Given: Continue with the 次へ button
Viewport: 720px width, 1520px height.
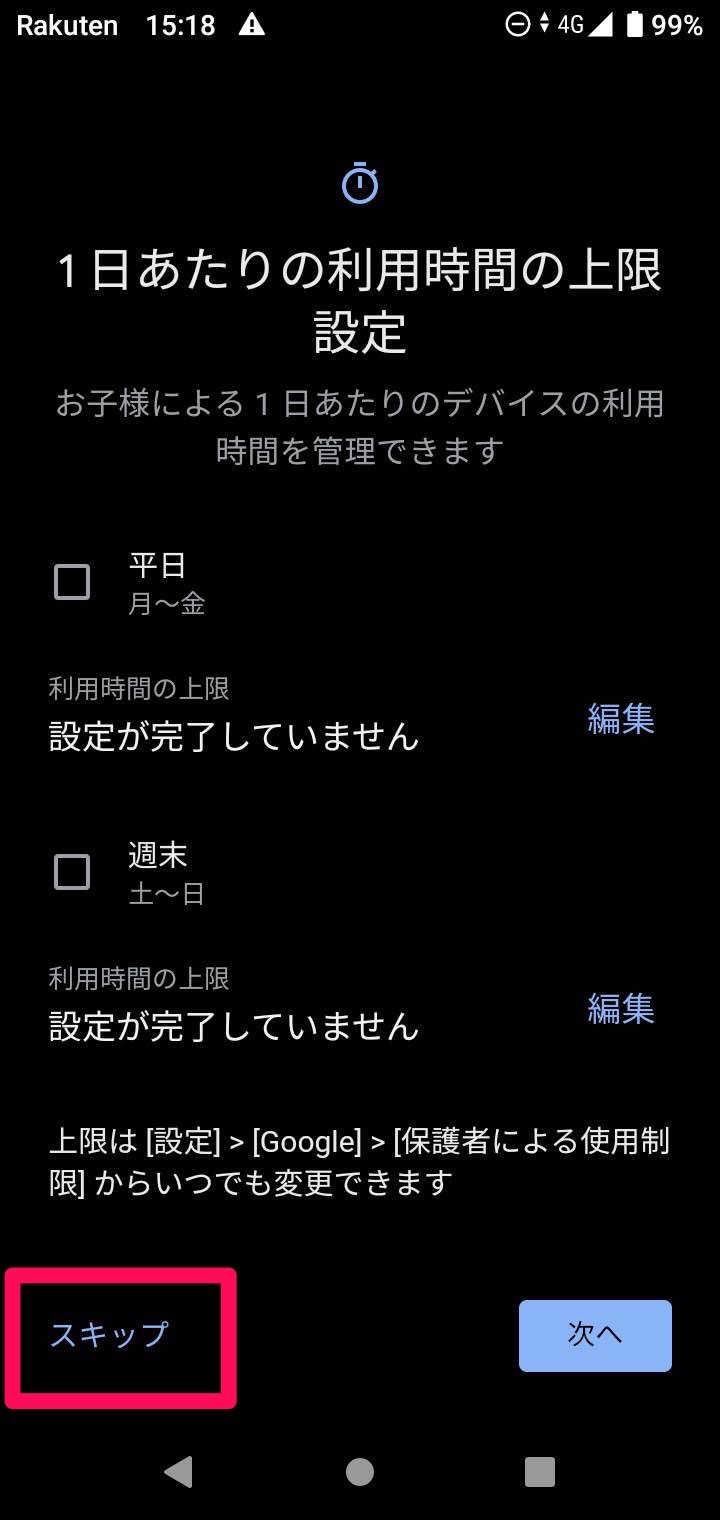Looking at the screenshot, I should 595,1335.
